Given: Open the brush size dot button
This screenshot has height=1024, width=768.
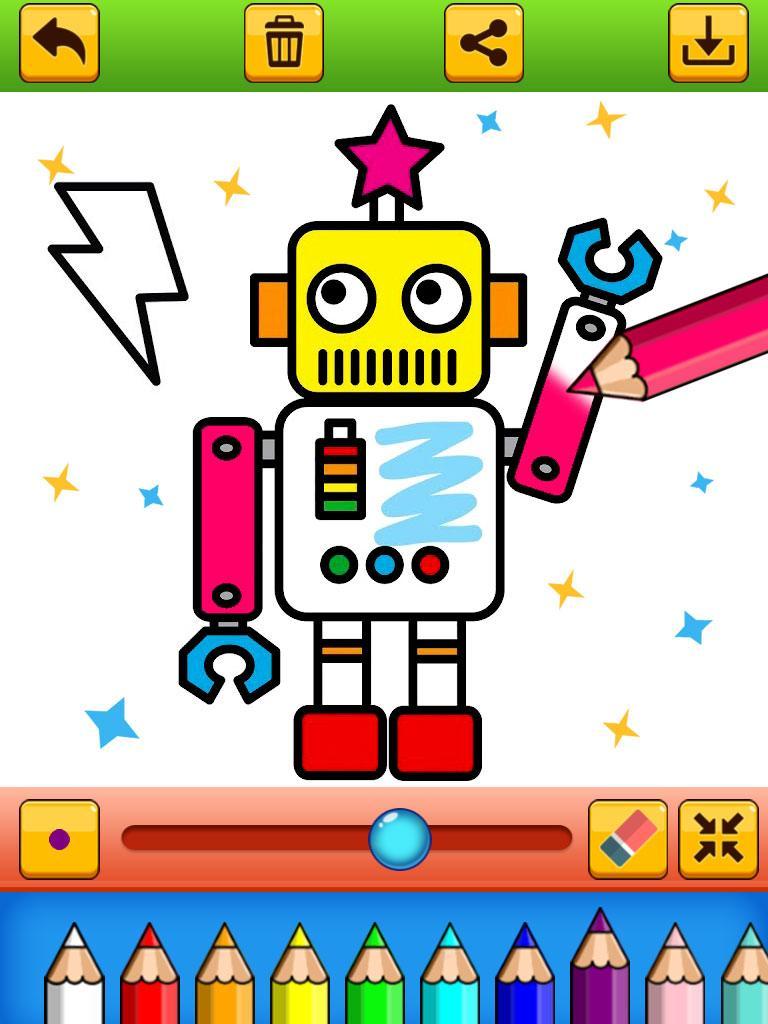Looking at the screenshot, I should pos(59,839).
